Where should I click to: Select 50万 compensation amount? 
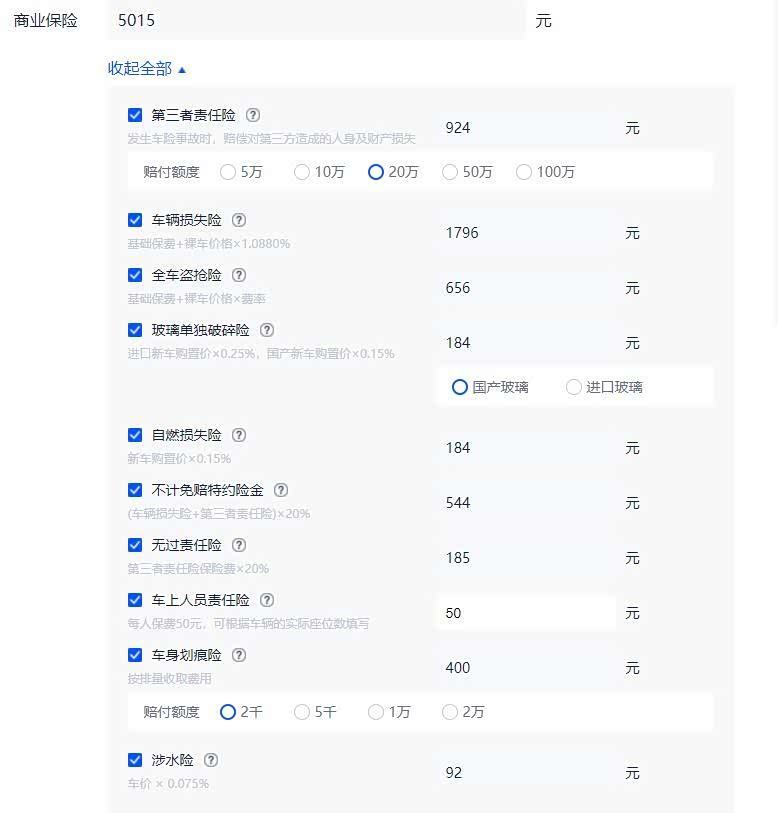[450, 172]
